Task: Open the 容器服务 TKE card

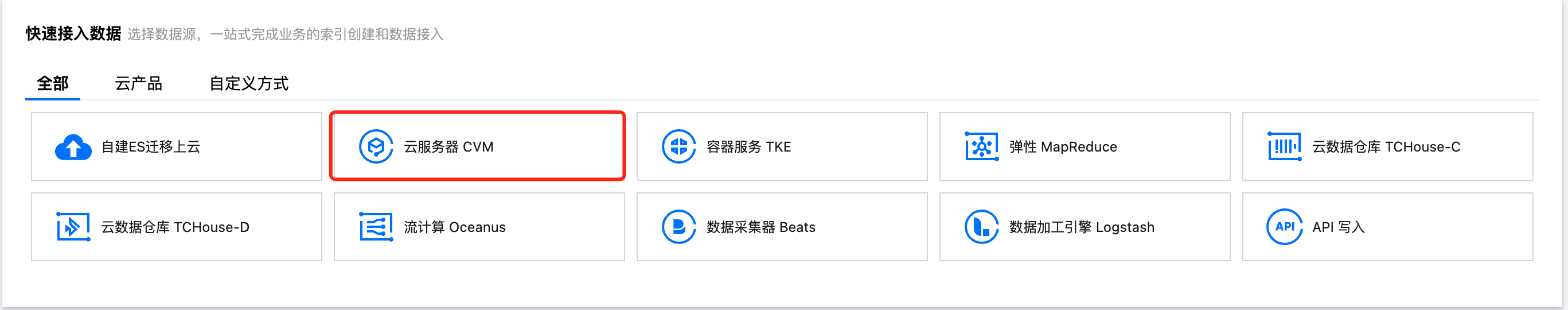Action: [782, 147]
